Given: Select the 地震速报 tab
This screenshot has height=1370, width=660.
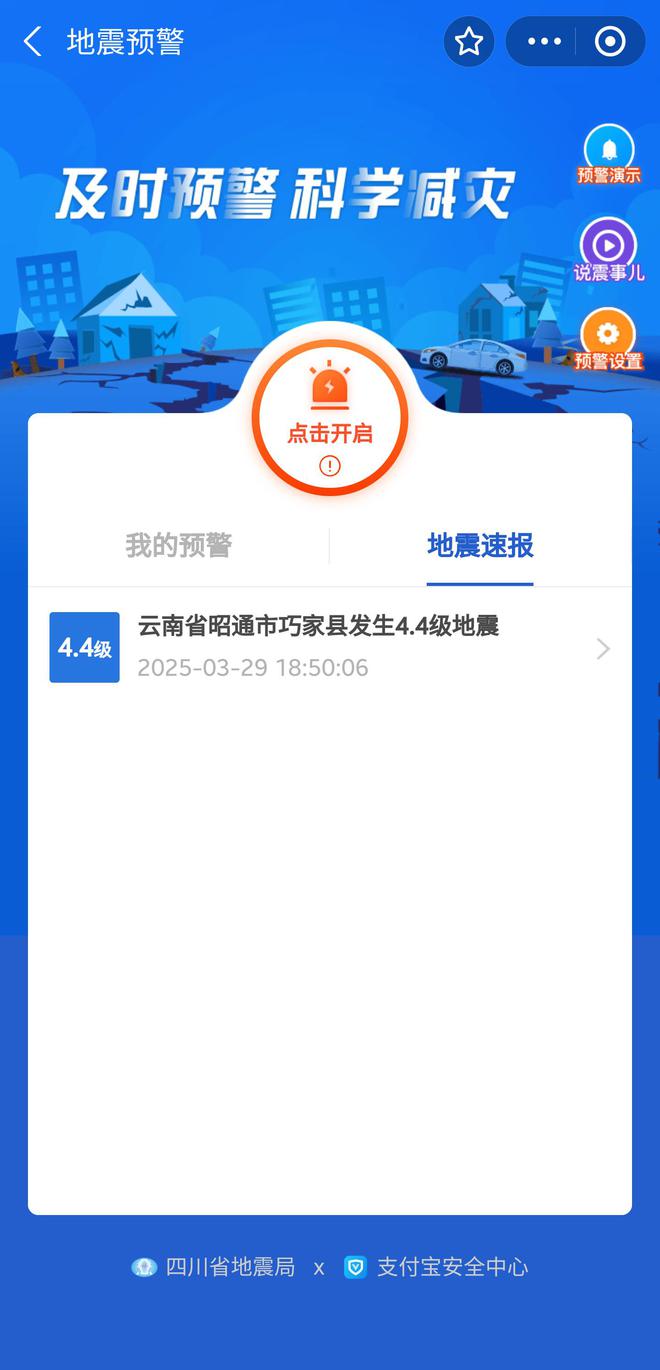Looking at the screenshot, I should 480,545.
